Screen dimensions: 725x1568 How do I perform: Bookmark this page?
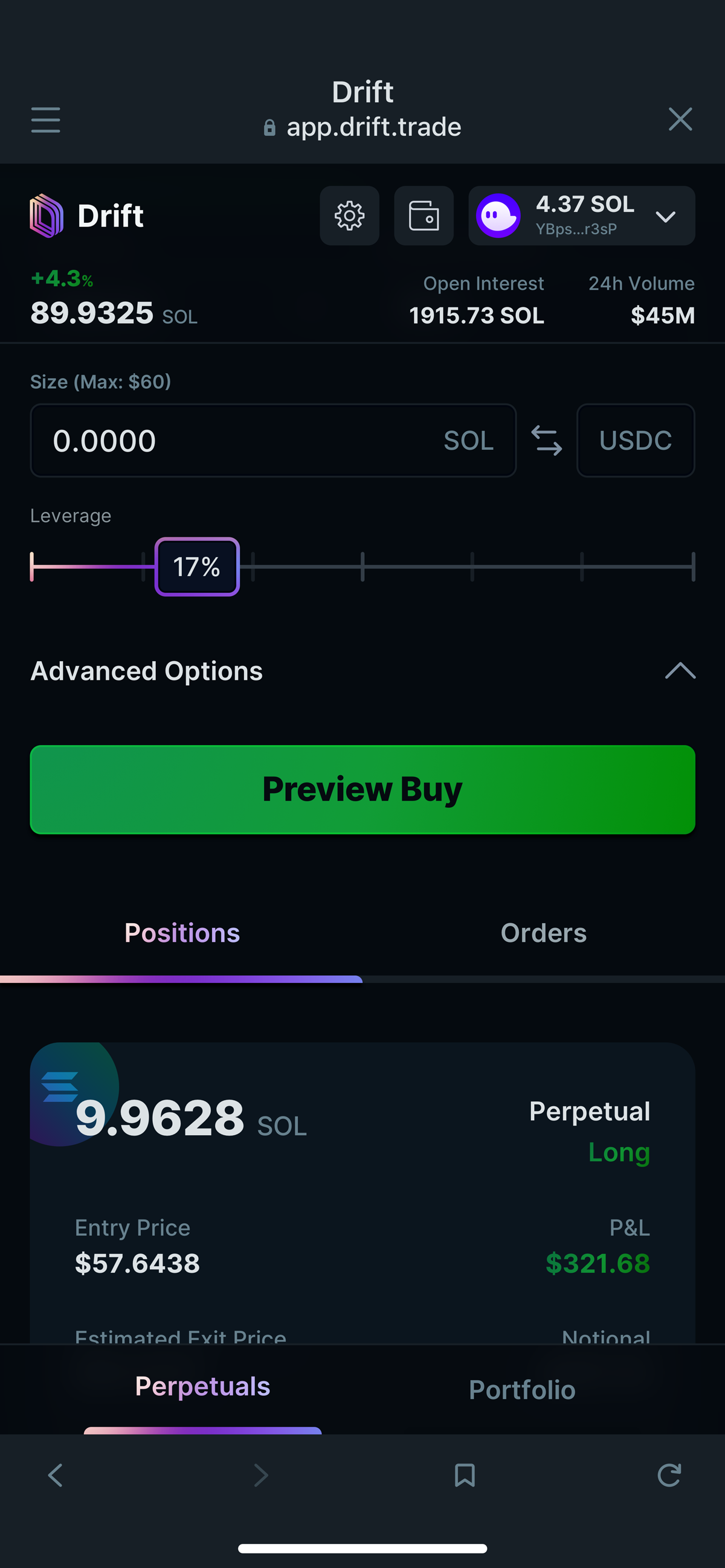coord(465,1475)
